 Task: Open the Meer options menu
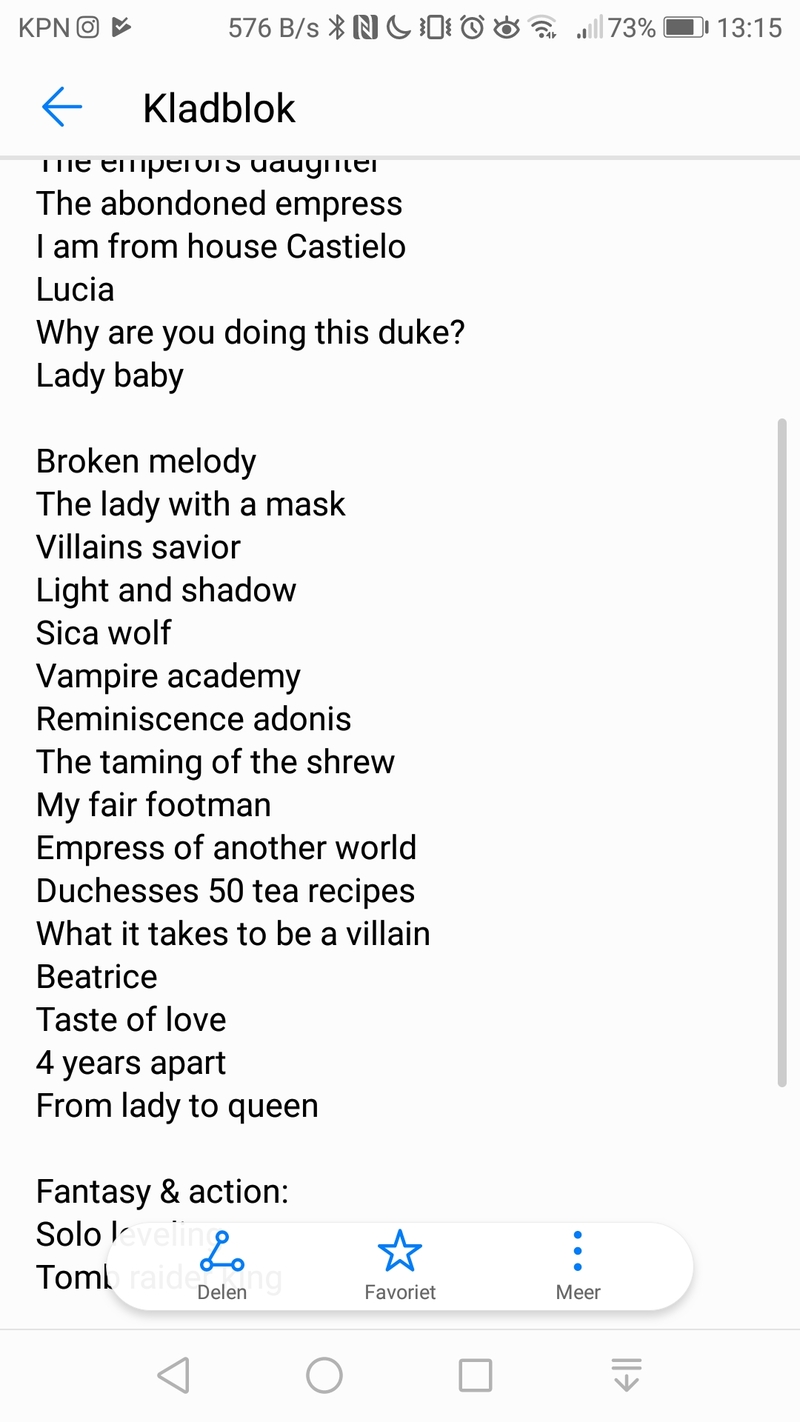point(578,1266)
